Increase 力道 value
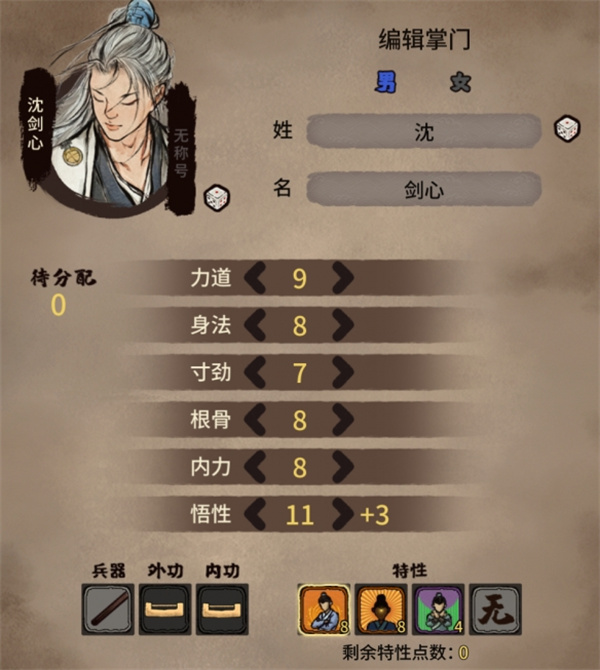The image size is (600, 670). pos(342,278)
